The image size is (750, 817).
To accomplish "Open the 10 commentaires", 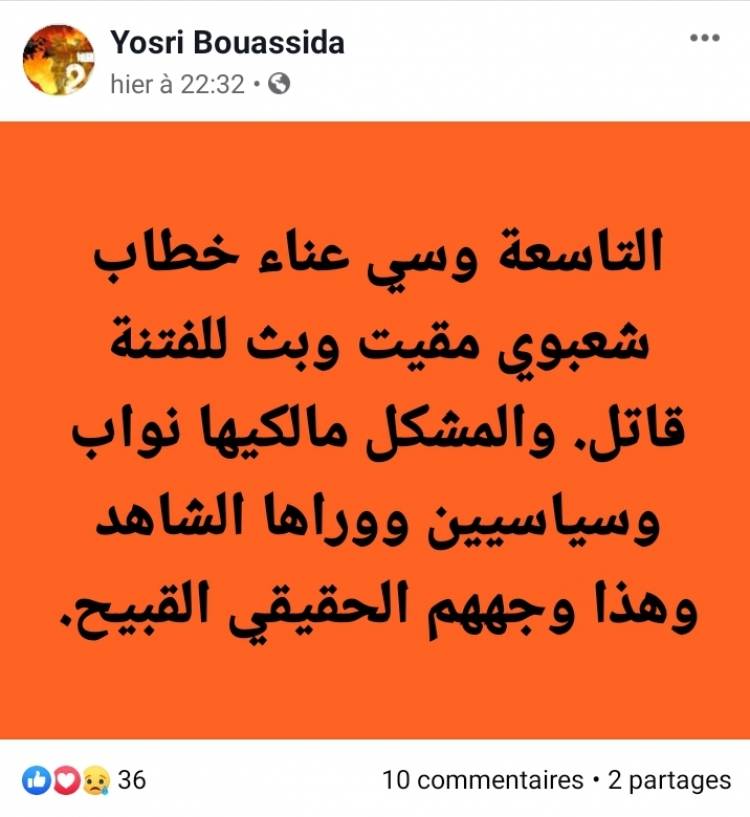I will (483, 780).
